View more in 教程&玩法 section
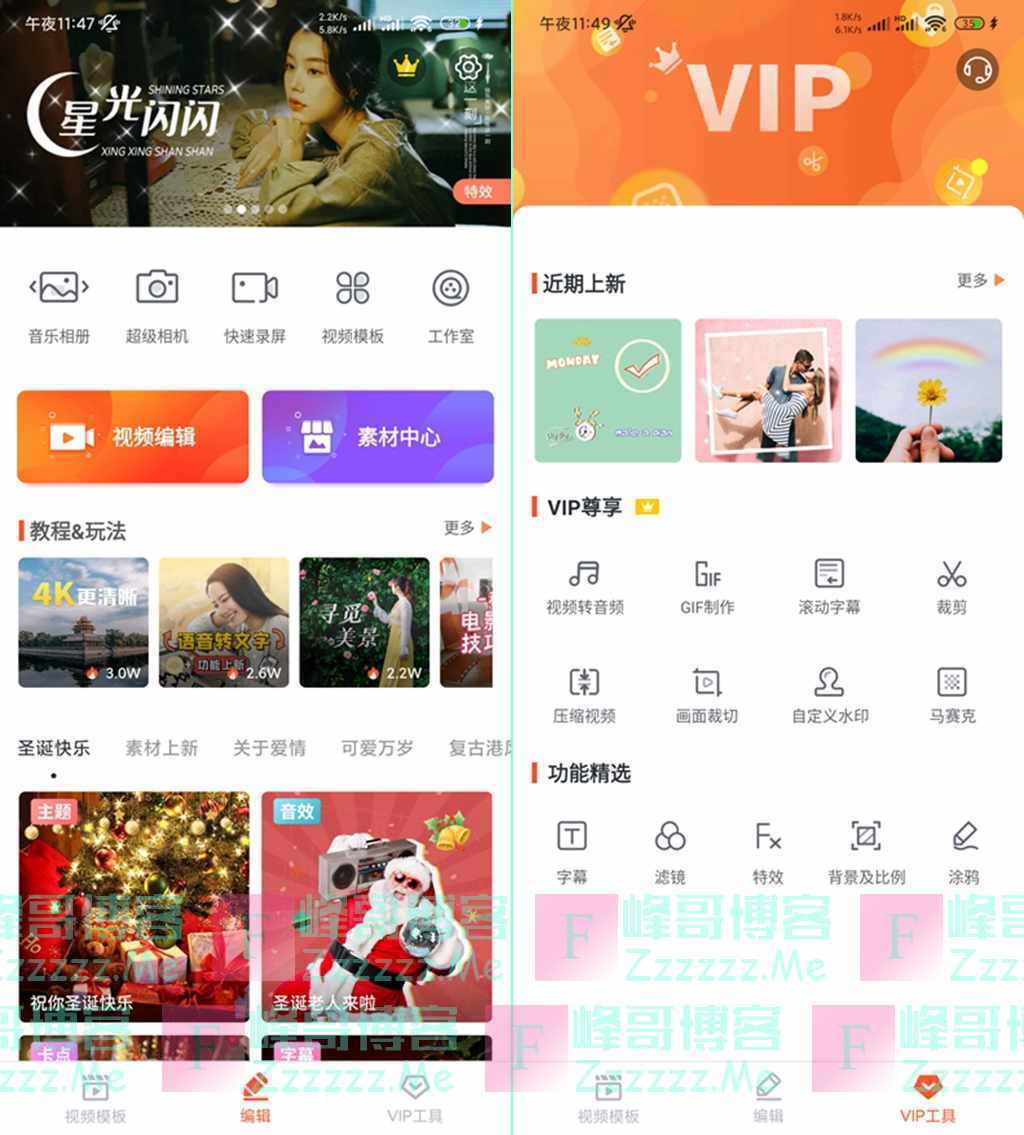Image resolution: width=1024 pixels, height=1135 pixels. 467,527
